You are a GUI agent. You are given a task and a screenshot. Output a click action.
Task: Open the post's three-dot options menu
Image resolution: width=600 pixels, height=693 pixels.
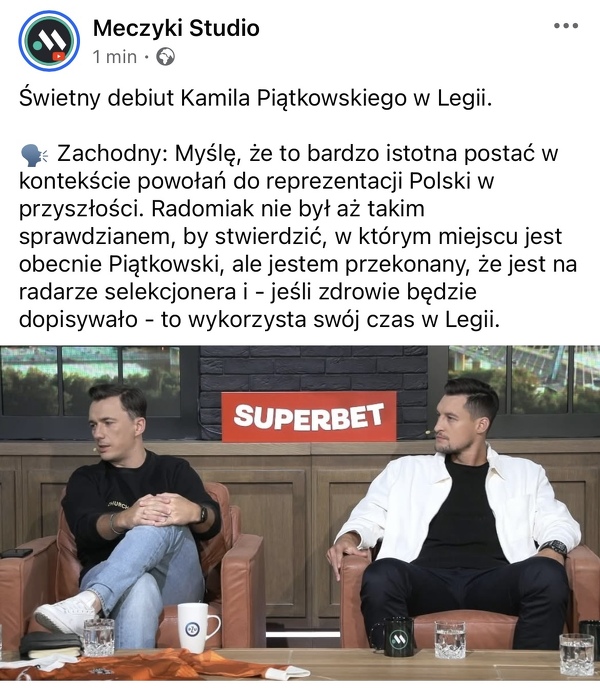click(x=566, y=26)
